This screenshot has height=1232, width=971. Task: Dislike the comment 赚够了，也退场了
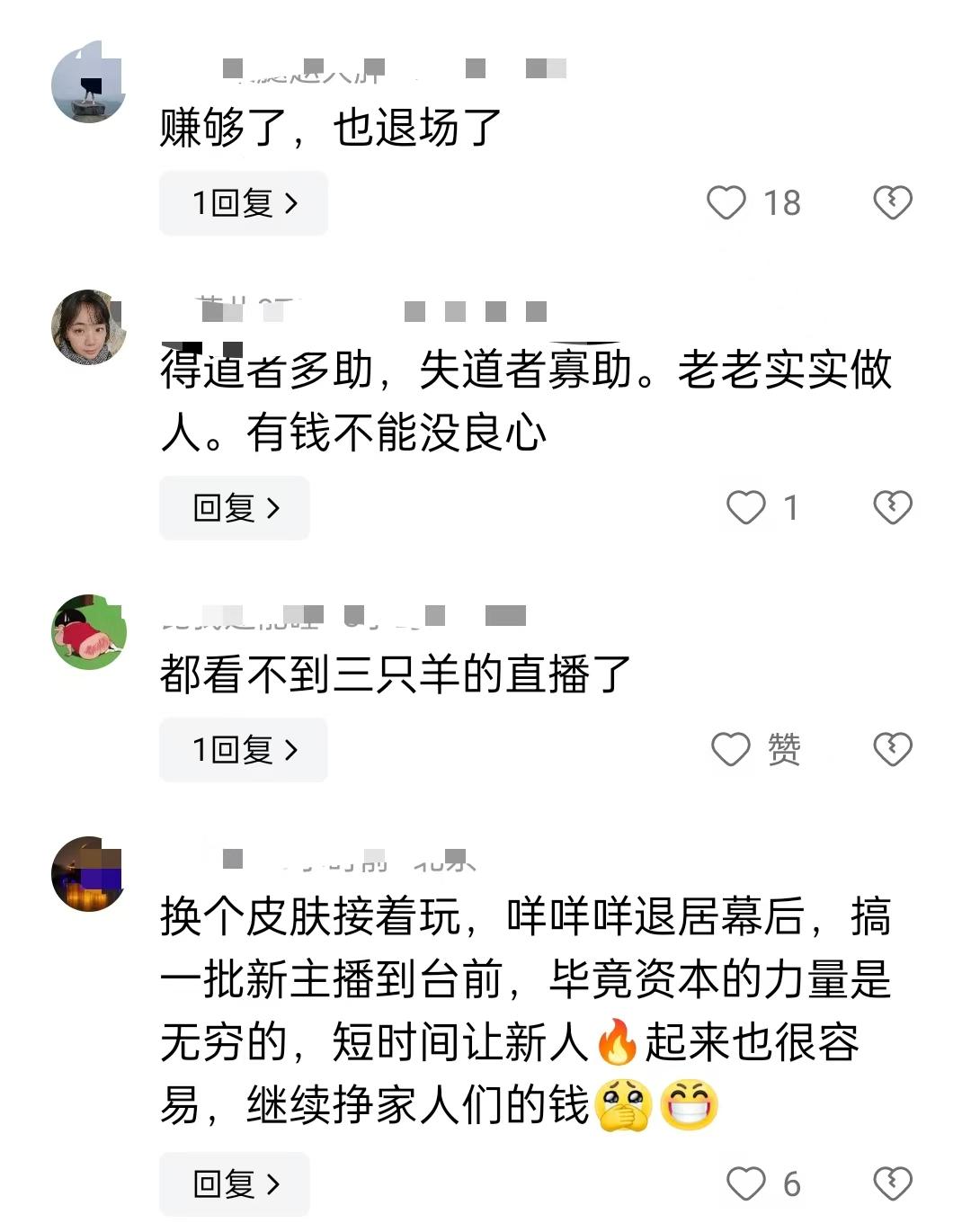[892, 203]
